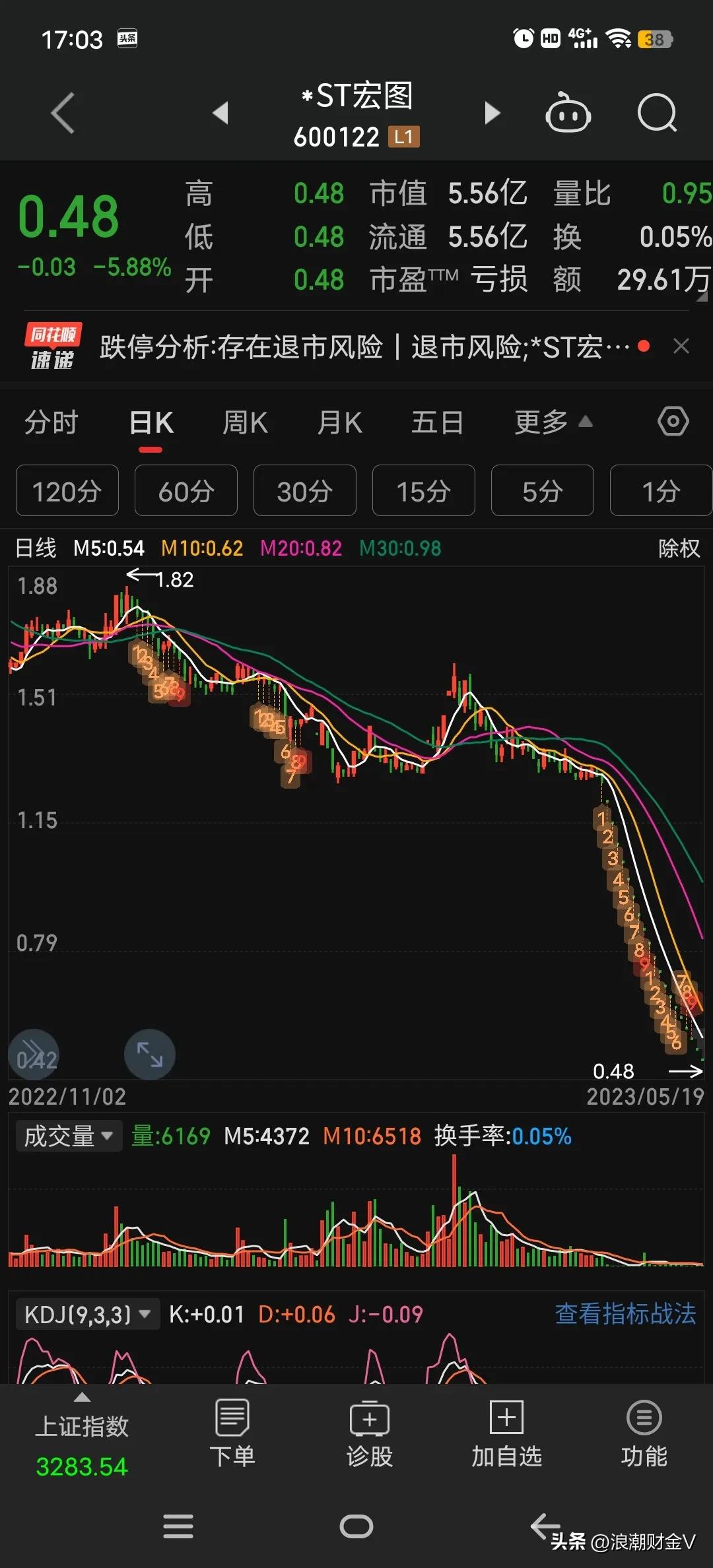
Task: Expand chart to fullscreen icon
Action: 149,1054
